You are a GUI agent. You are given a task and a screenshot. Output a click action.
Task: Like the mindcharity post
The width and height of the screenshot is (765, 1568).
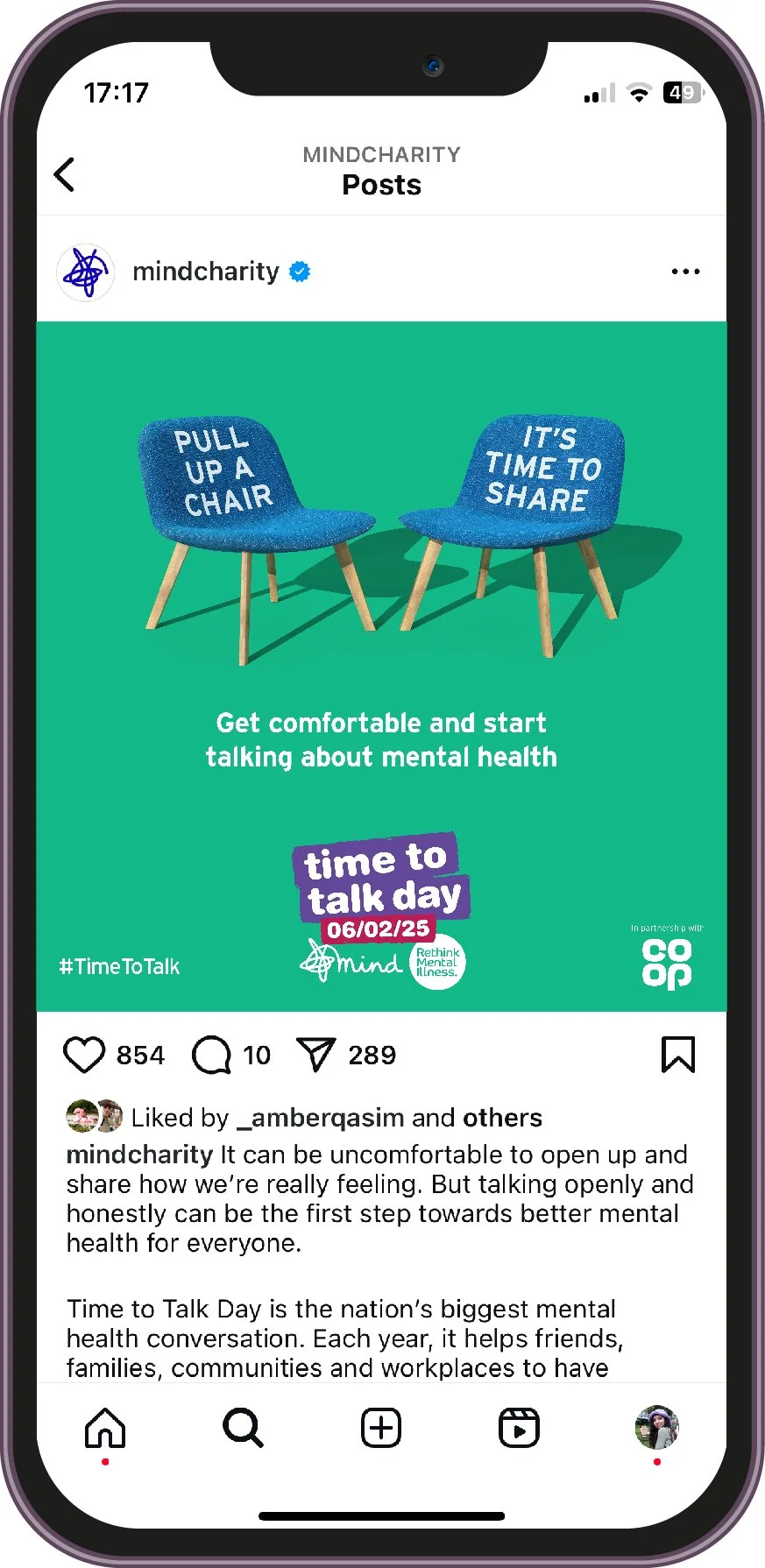point(84,1055)
